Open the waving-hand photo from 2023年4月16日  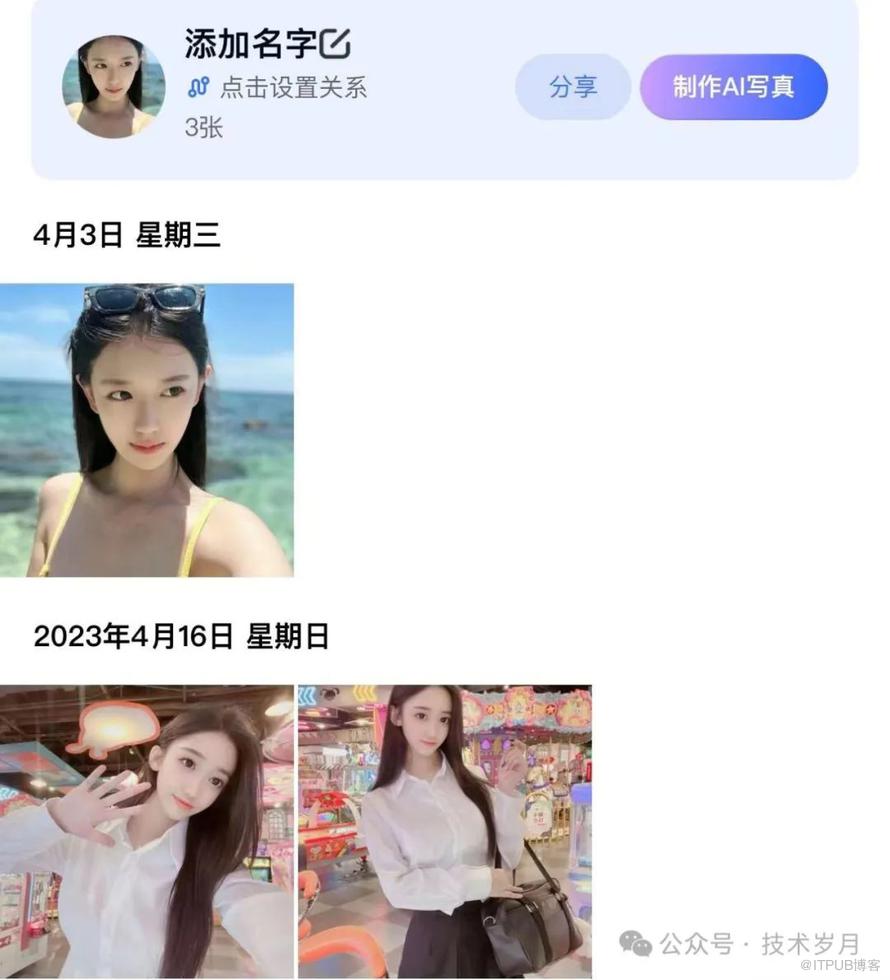tap(147, 830)
